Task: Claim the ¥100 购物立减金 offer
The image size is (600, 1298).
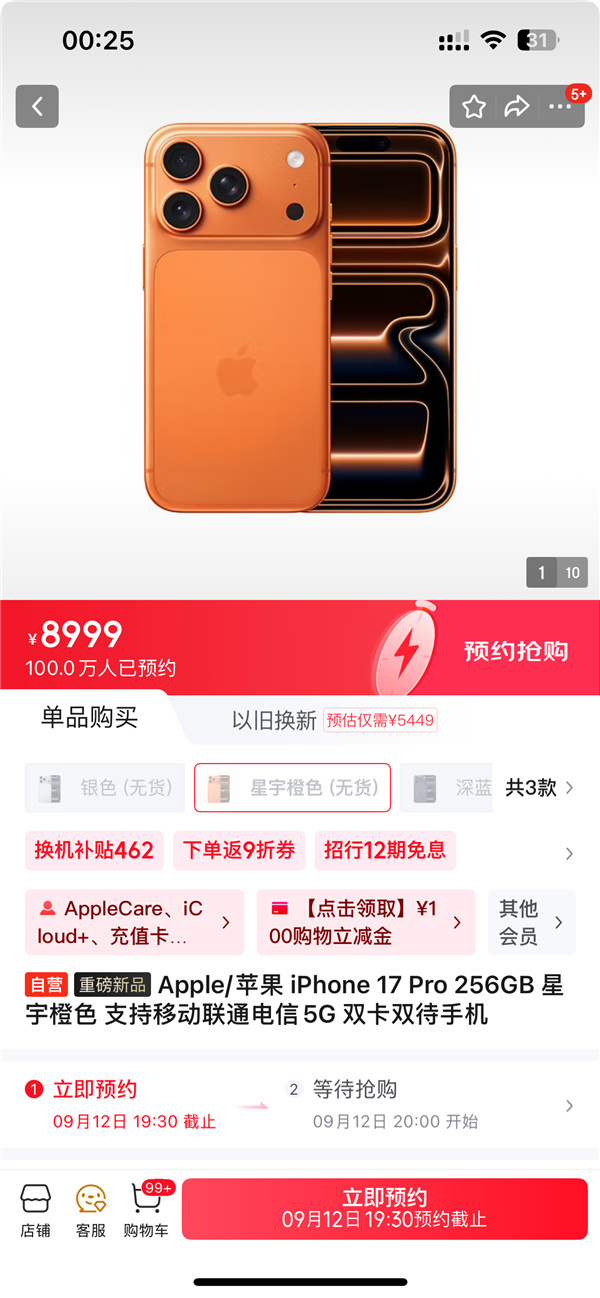Action: coord(366,922)
